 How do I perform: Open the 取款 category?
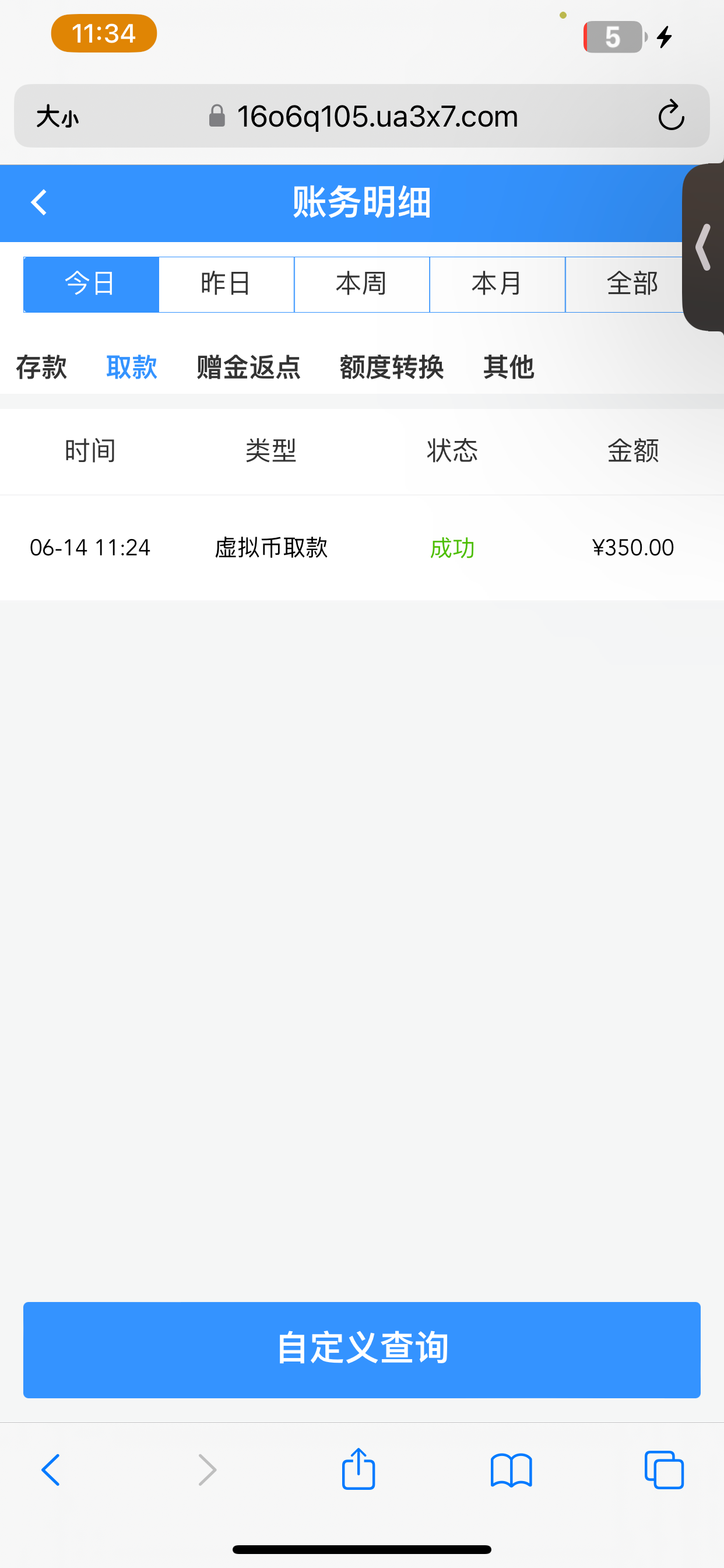pyautogui.click(x=131, y=367)
